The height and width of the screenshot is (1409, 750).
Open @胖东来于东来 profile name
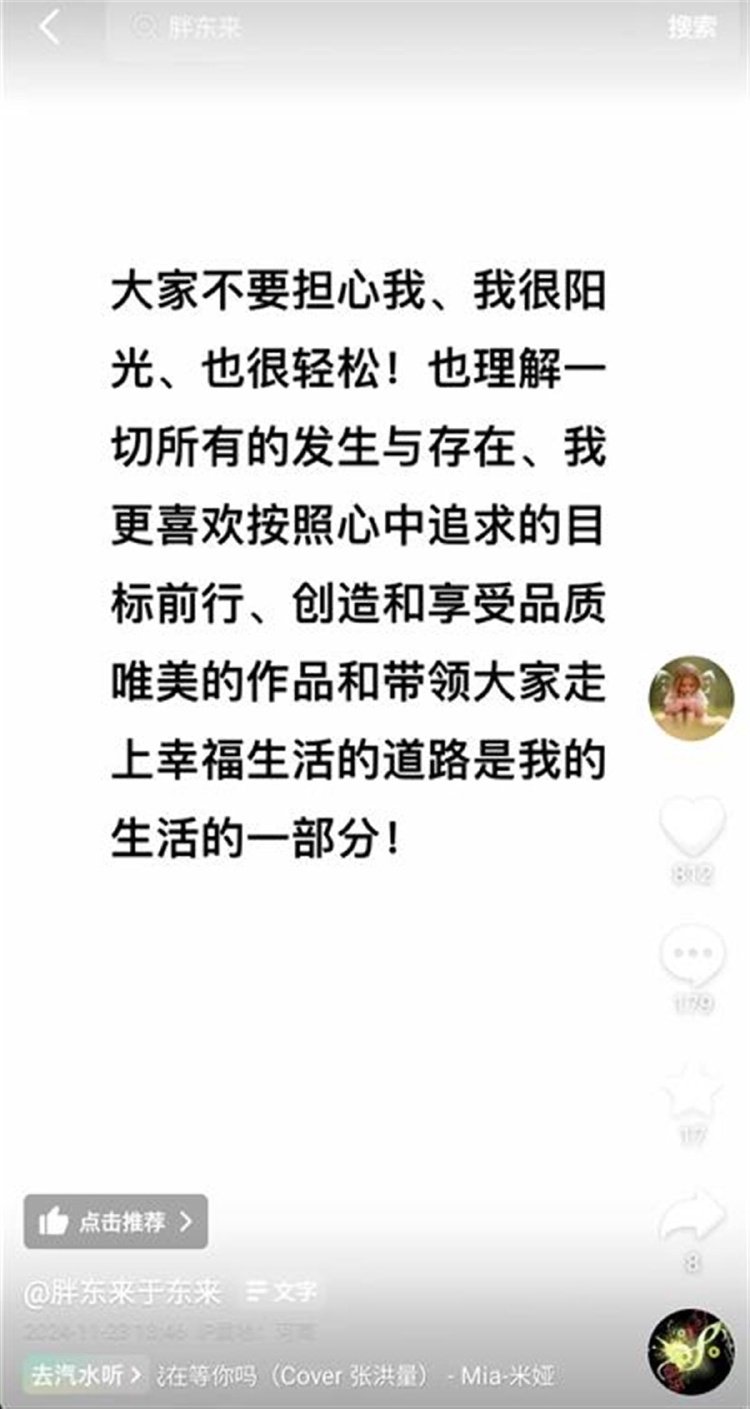click(x=122, y=1291)
